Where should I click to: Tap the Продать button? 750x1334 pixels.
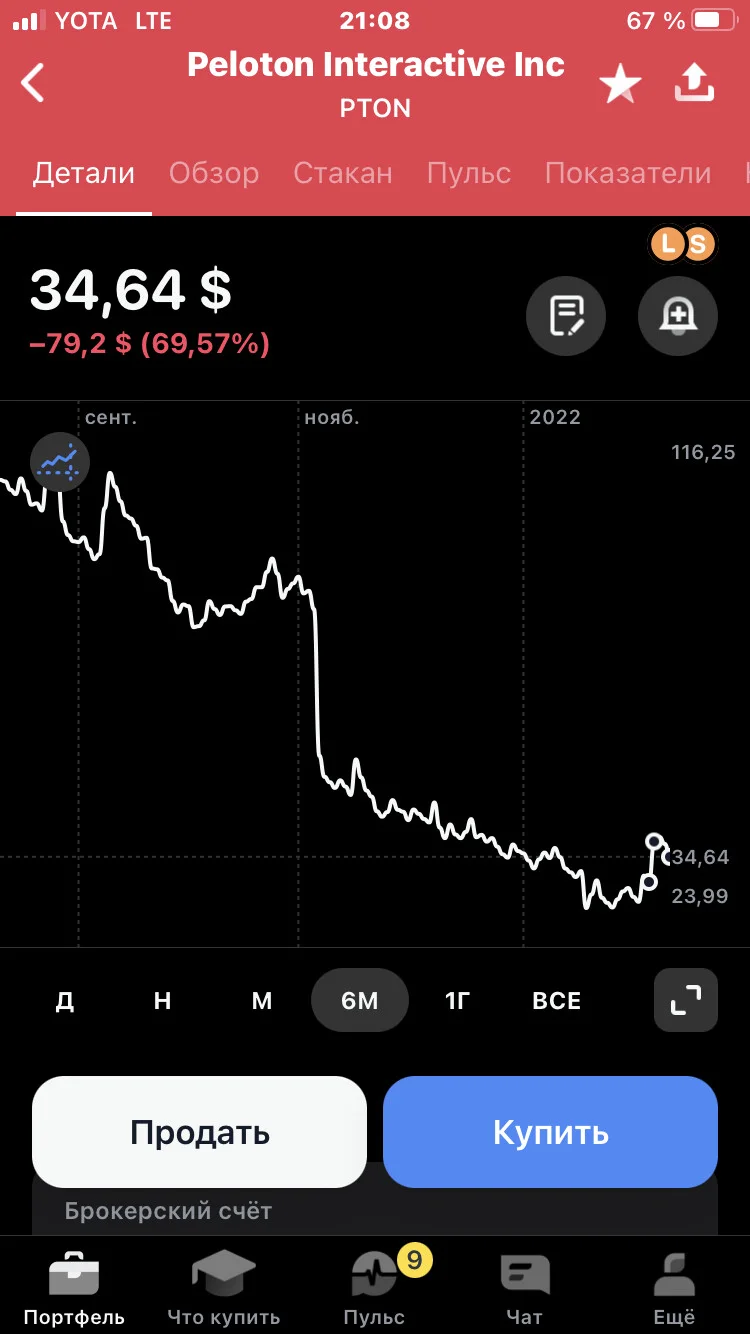pos(200,1132)
